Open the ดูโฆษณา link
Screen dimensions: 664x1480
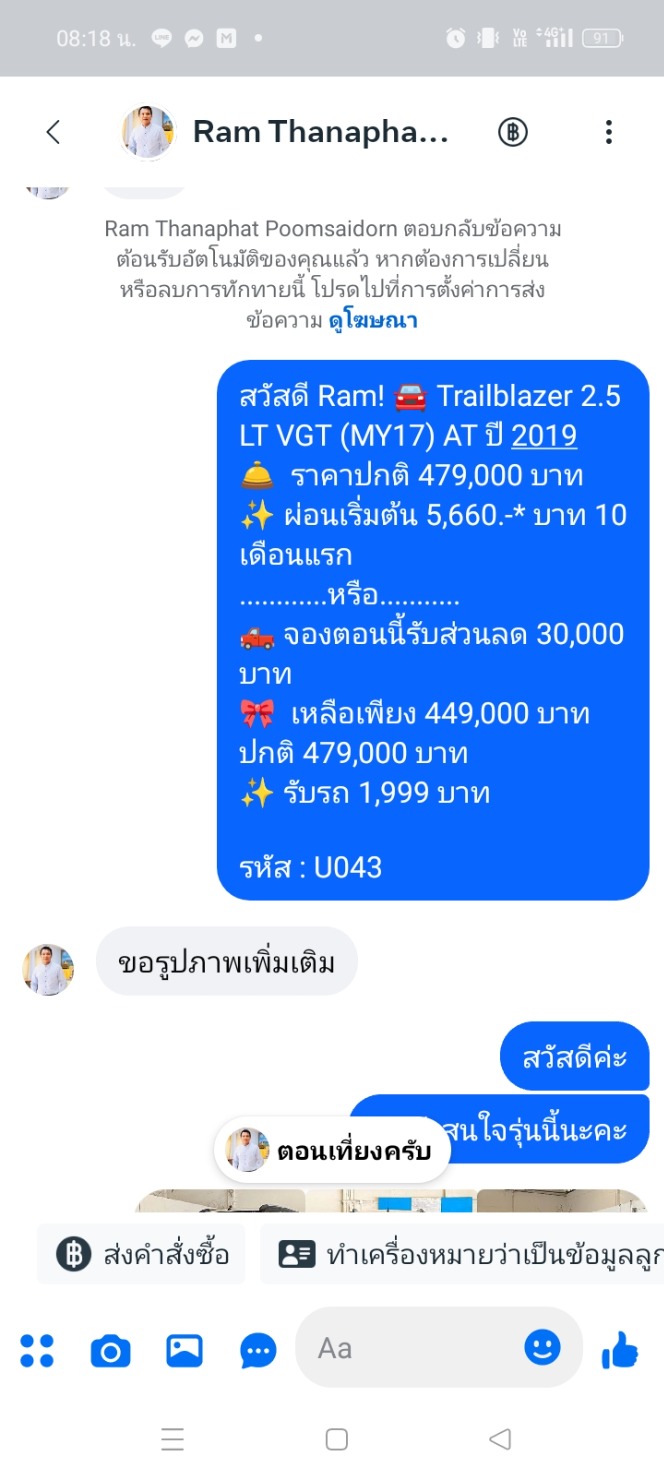click(x=372, y=321)
